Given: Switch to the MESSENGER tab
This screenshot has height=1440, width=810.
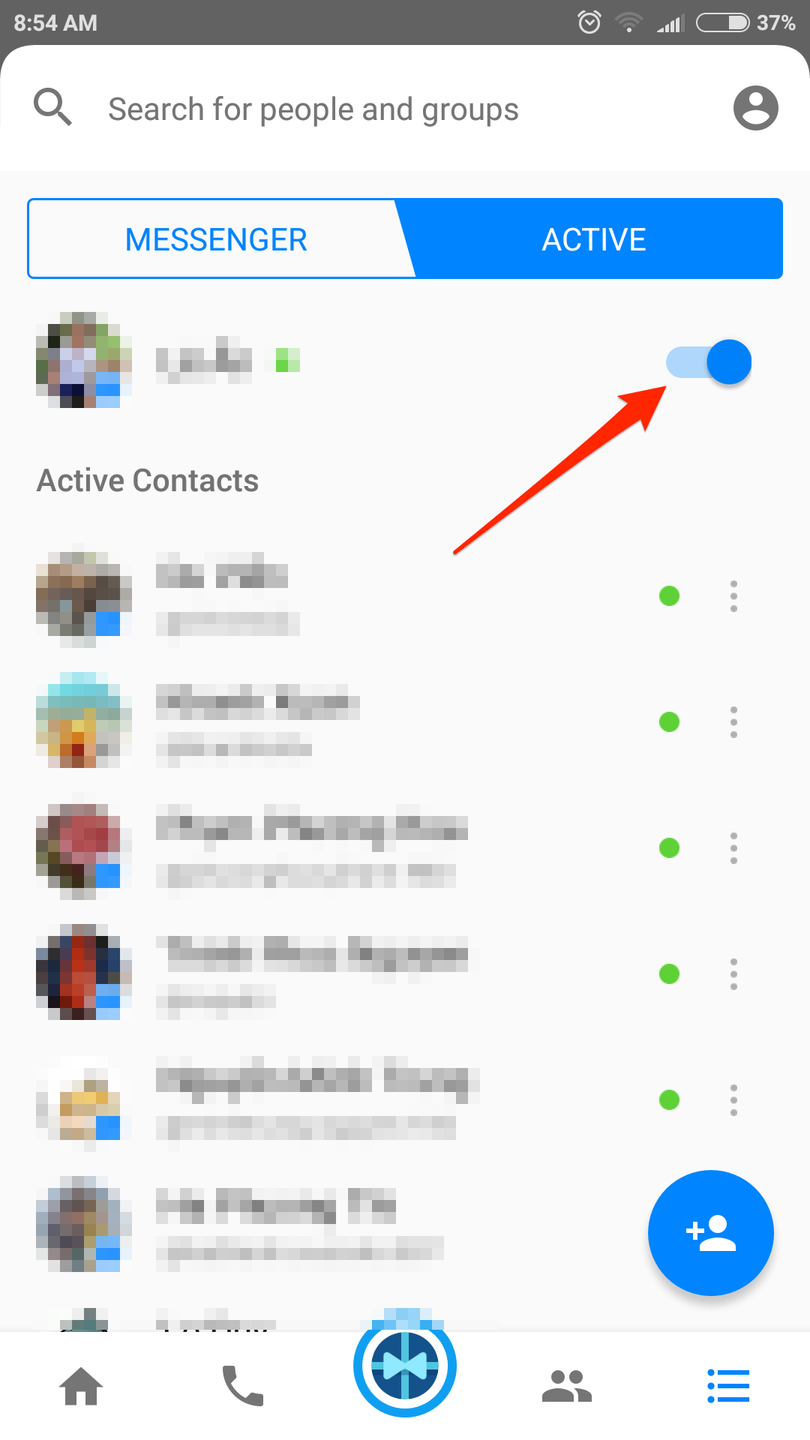Looking at the screenshot, I should (x=216, y=239).
